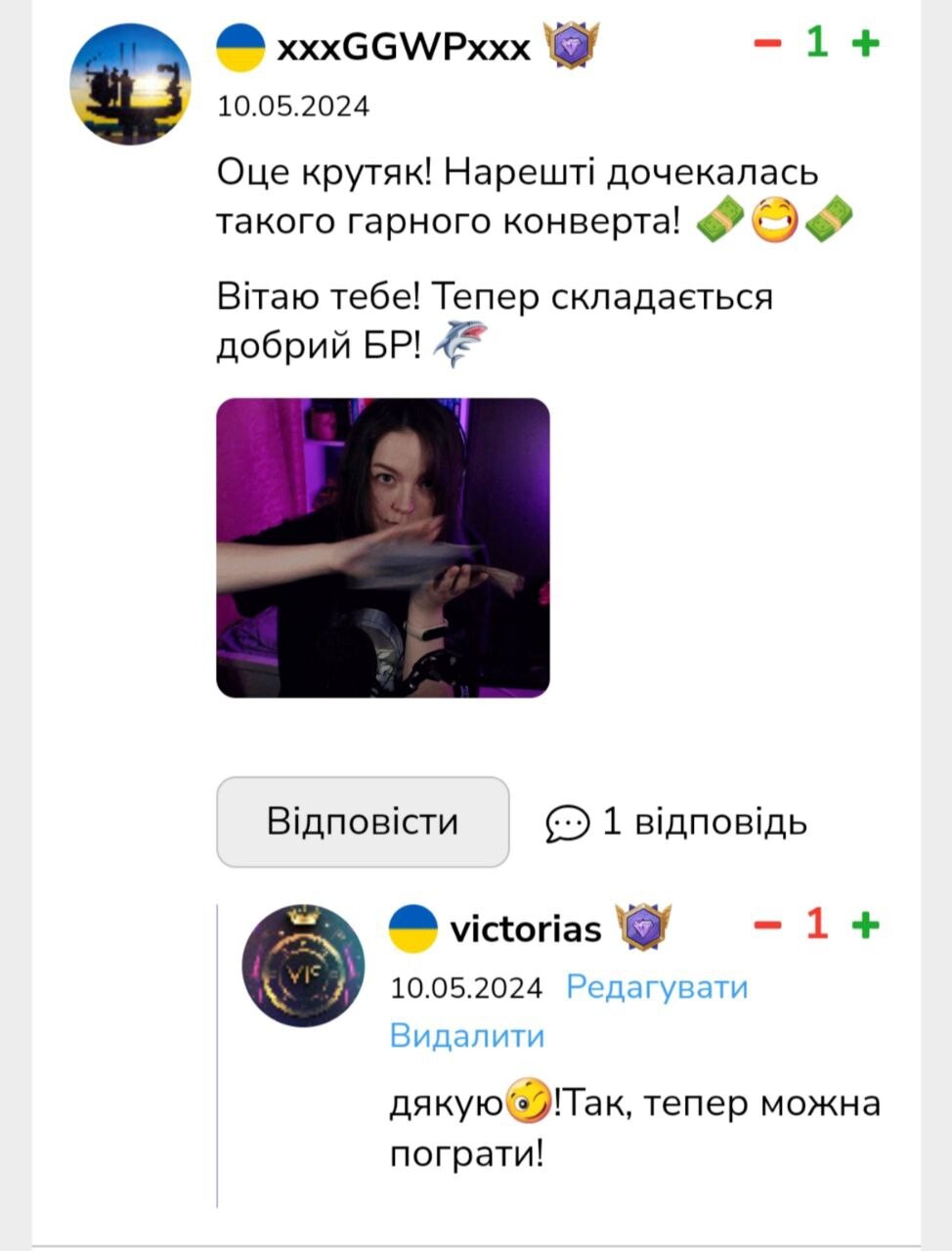Open the attached GIF image in the comment
Viewport: 952px width, 1251px height.
[x=382, y=547]
